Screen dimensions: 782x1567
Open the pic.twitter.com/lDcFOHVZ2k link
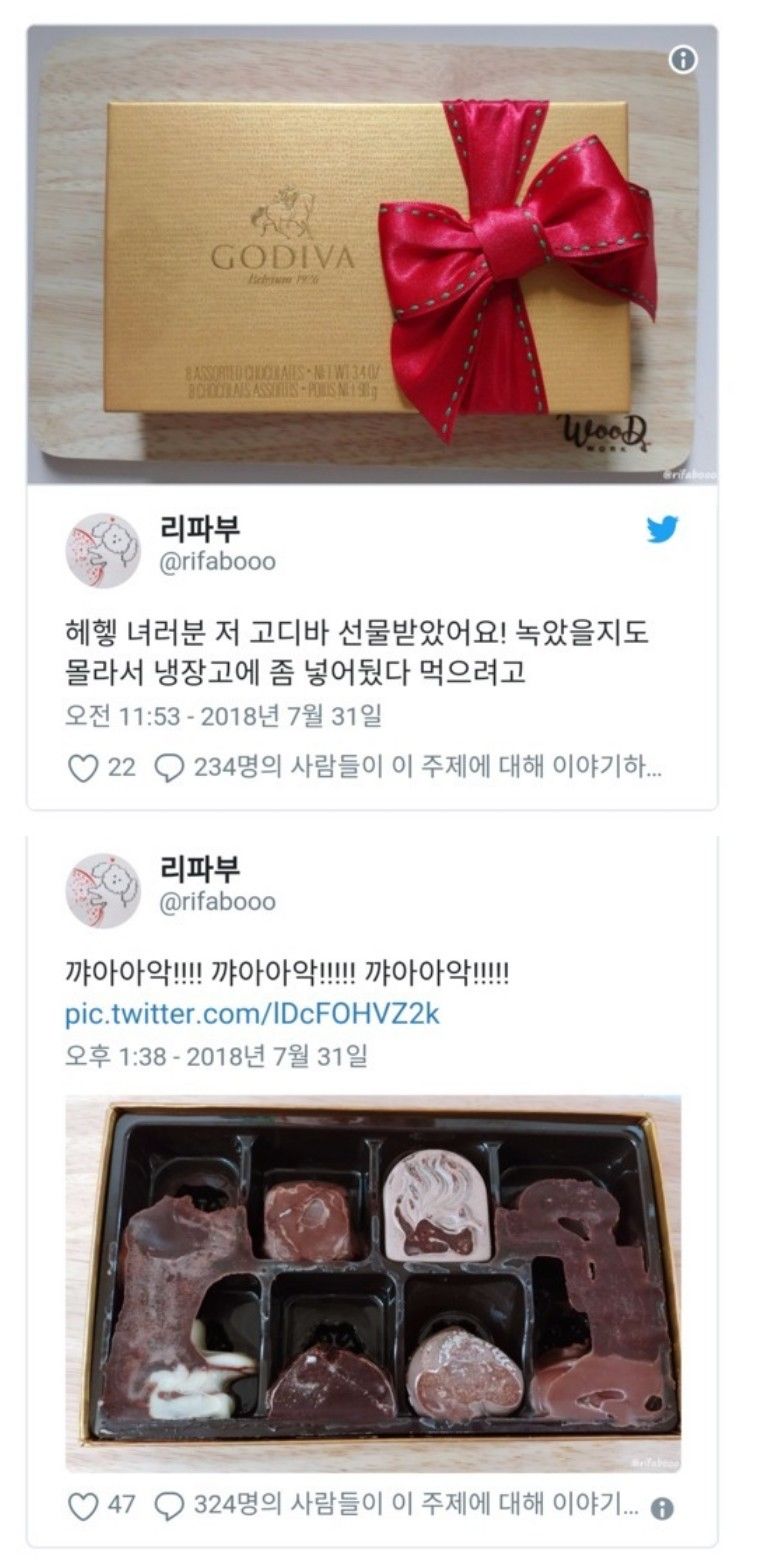(x=252, y=1014)
